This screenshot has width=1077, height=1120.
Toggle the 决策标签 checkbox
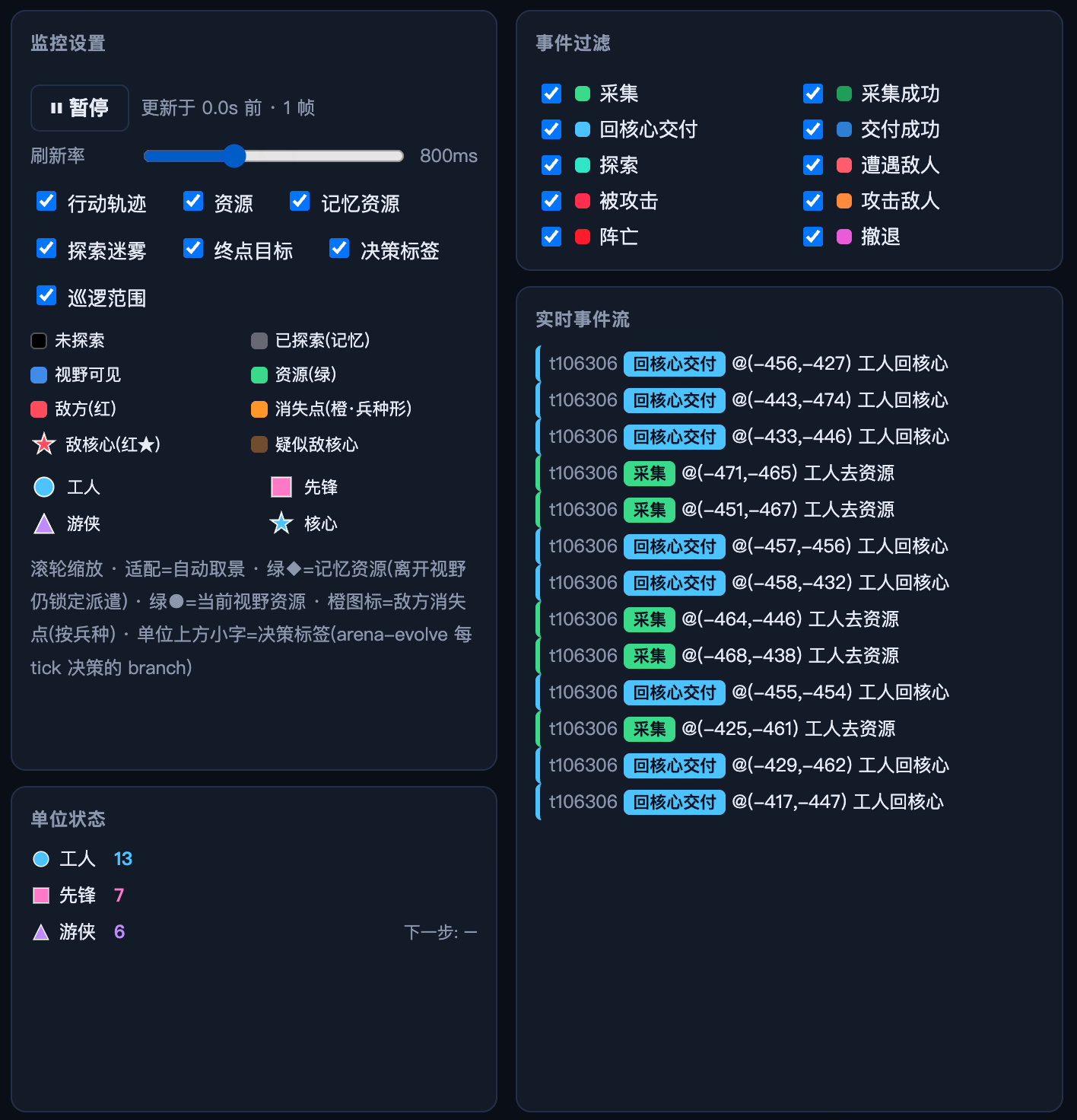click(x=339, y=248)
